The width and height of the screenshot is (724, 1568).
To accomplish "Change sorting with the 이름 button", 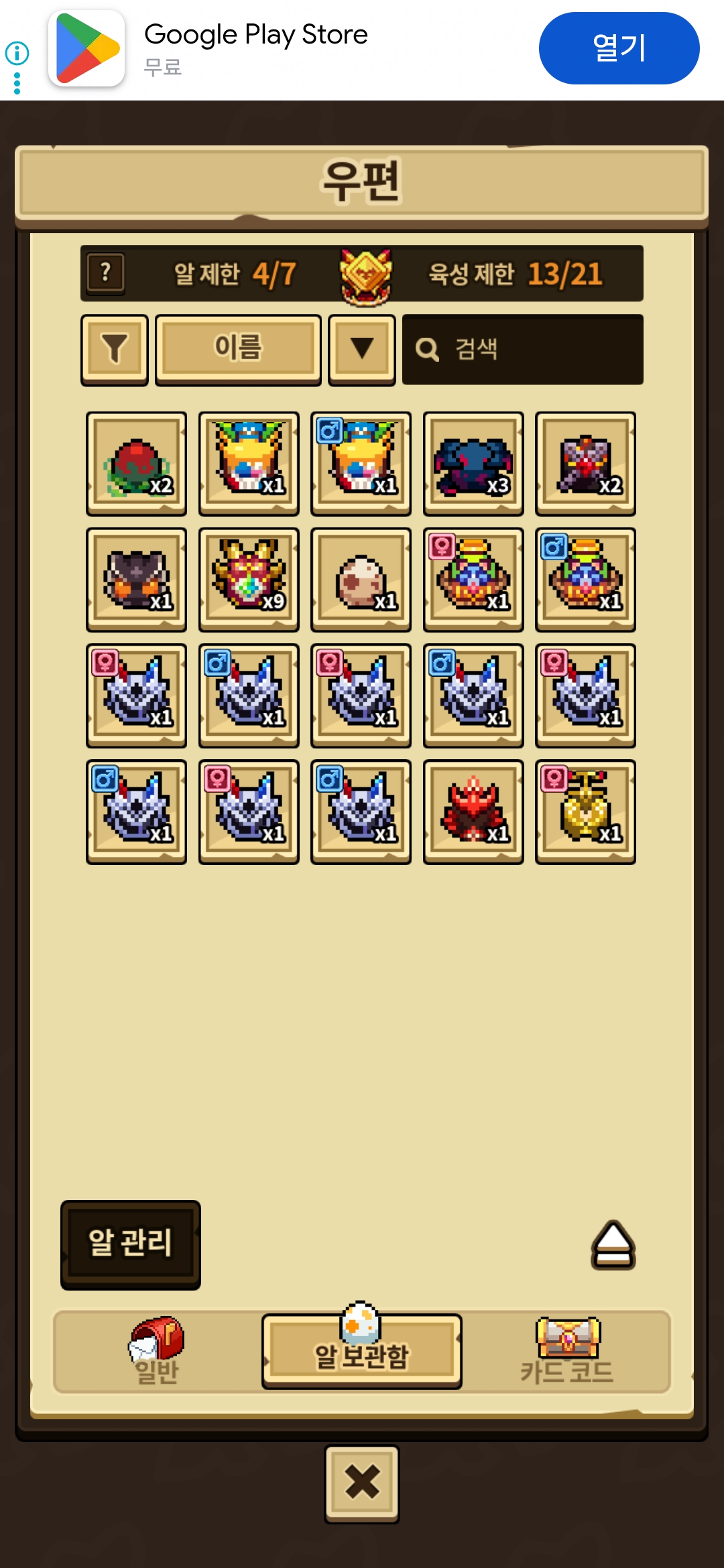I will click(x=238, y=349).
